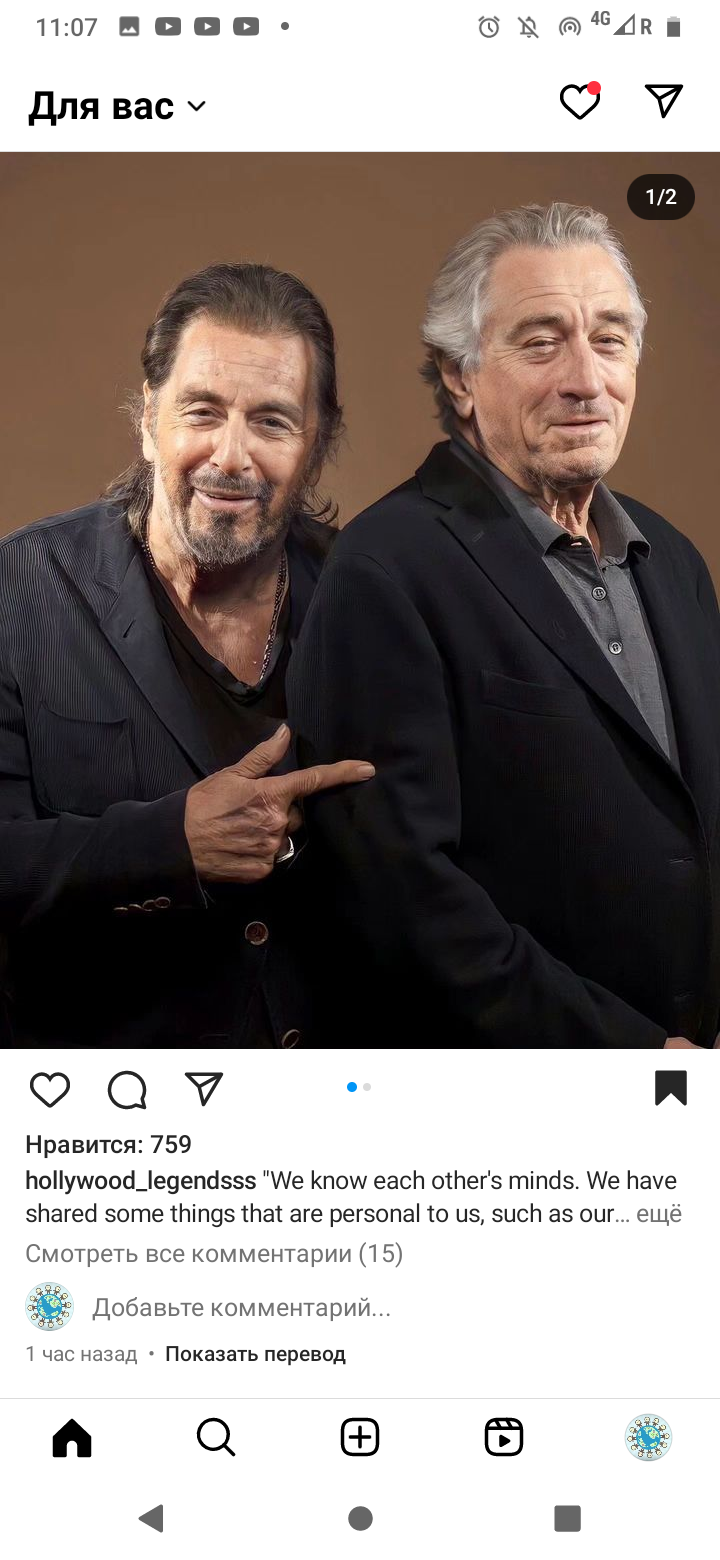Switch to the Search tab
The image size is (720, 1560).
click(216, 1438)
